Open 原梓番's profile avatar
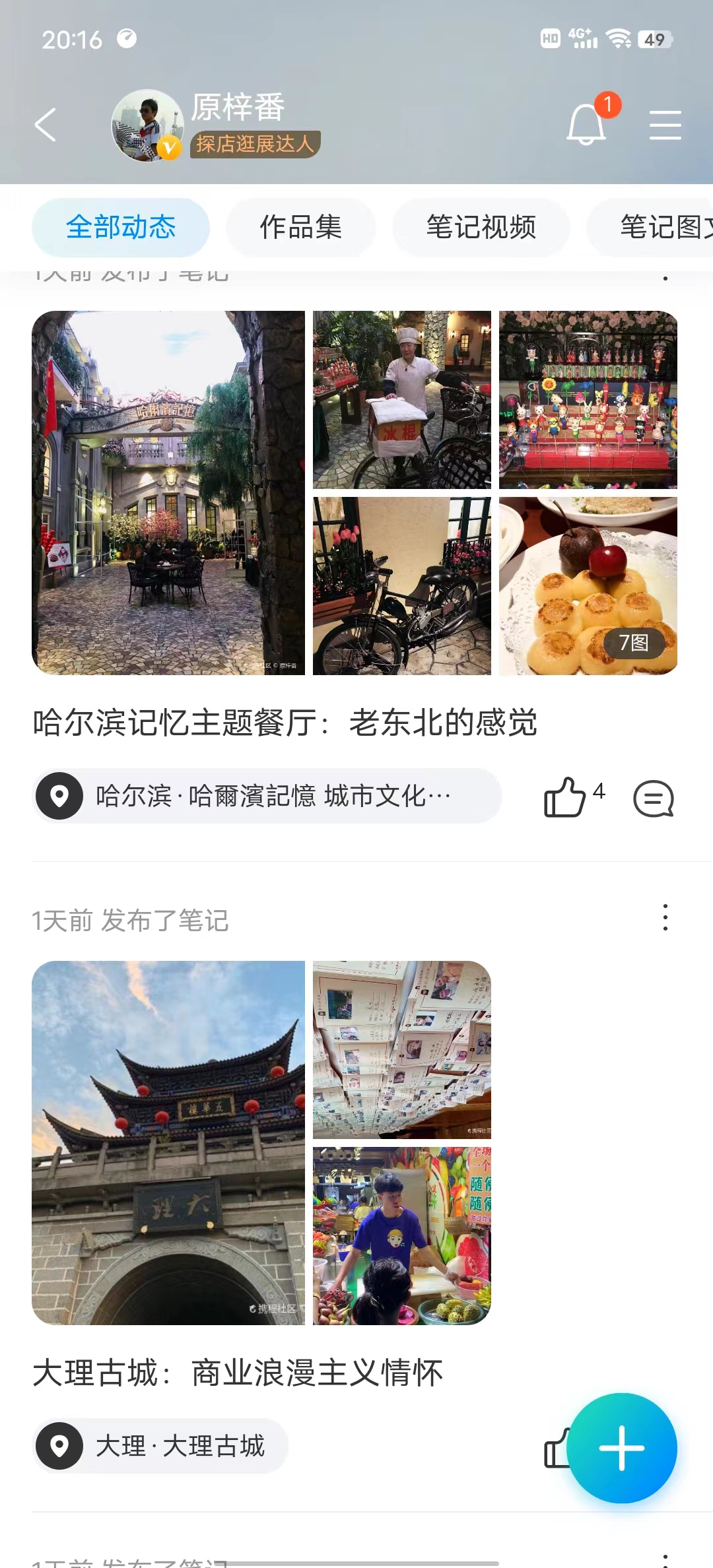This screenshot has height=1568, width=713. [x=147, y=125]
